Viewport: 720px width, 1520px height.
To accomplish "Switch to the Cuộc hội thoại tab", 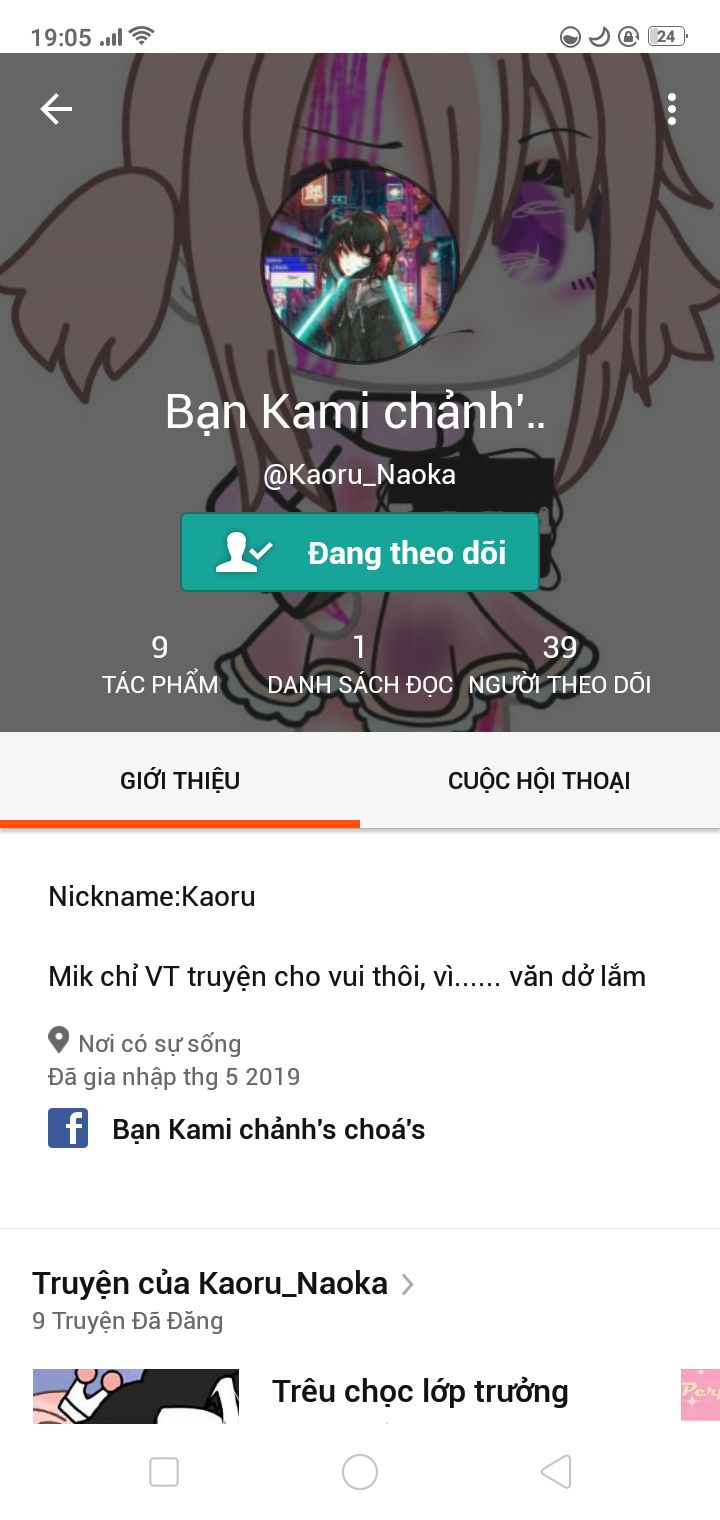I will click(539, 781).
